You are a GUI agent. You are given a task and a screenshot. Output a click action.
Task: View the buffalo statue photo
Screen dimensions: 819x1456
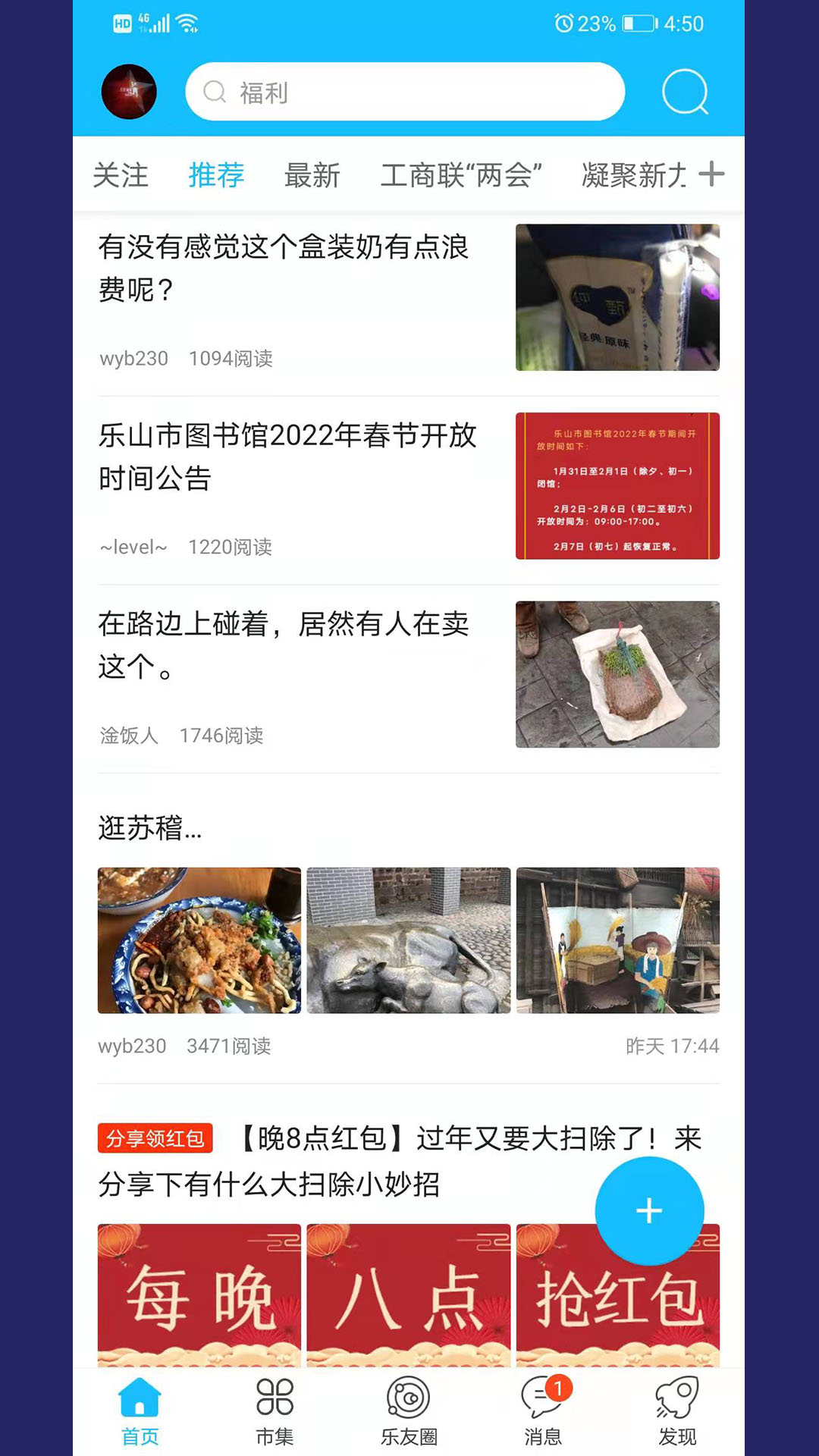click(x=409, y=941)
